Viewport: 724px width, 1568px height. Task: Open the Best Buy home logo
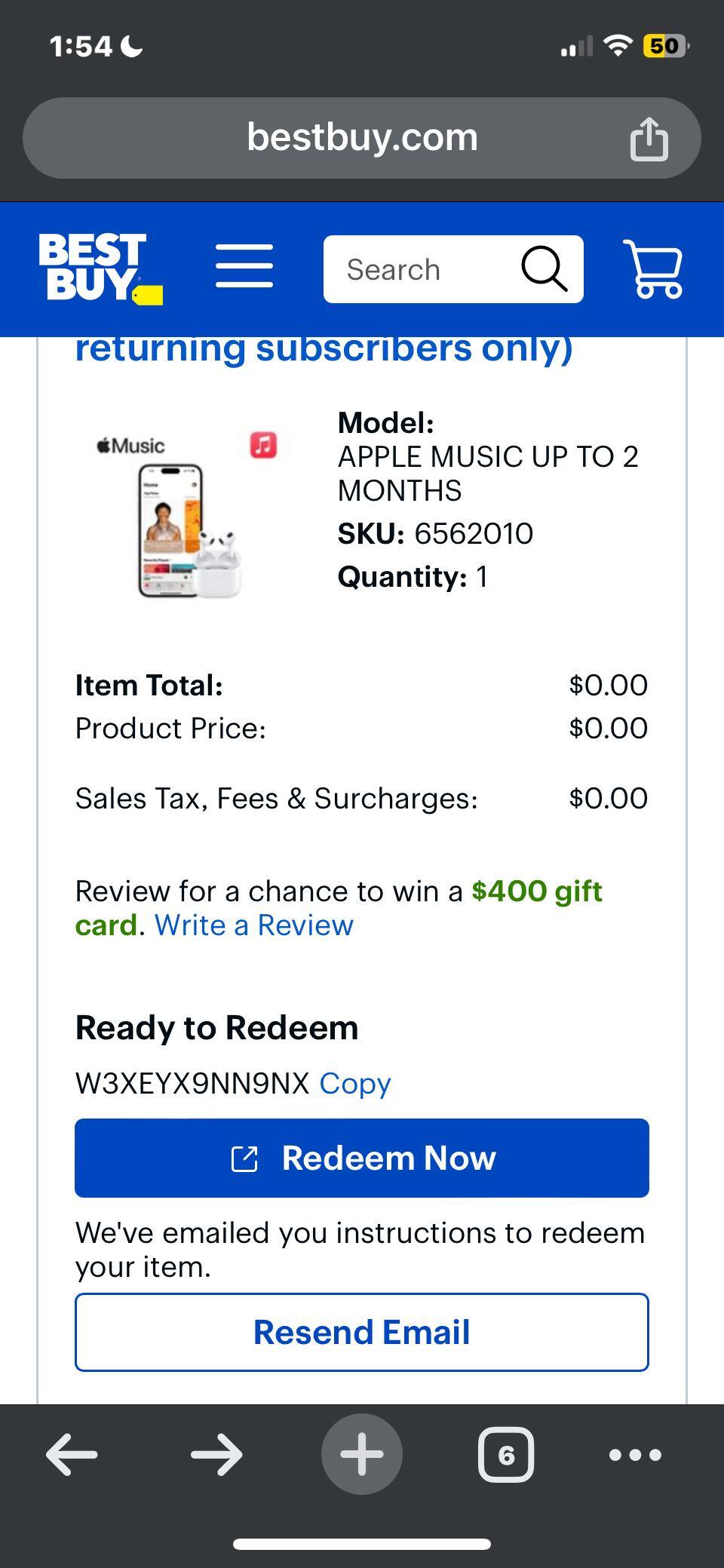tap(100, 268)
